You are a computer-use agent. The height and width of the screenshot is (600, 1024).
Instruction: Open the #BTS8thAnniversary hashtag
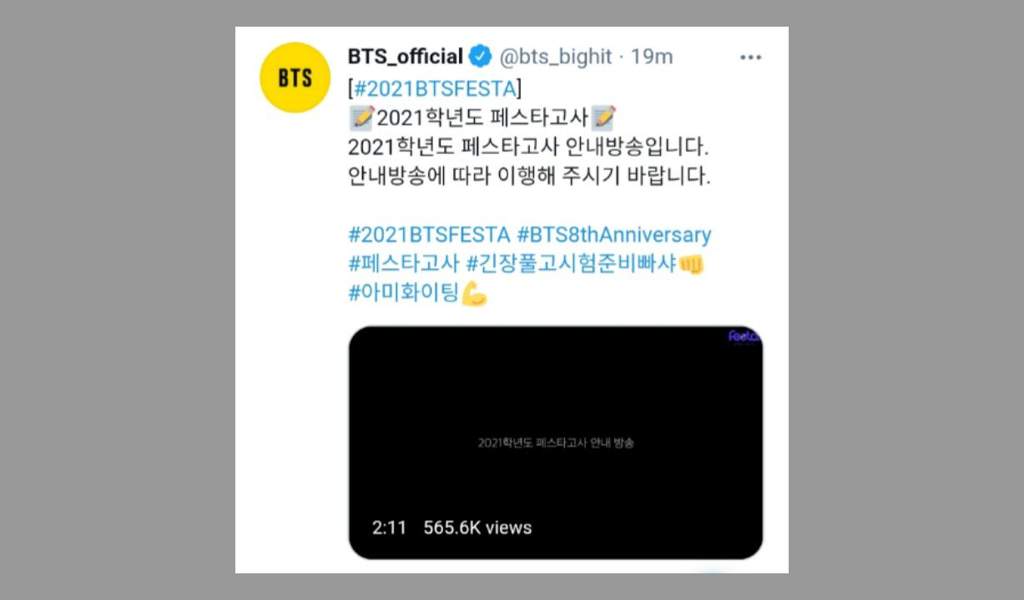(613, 236)
